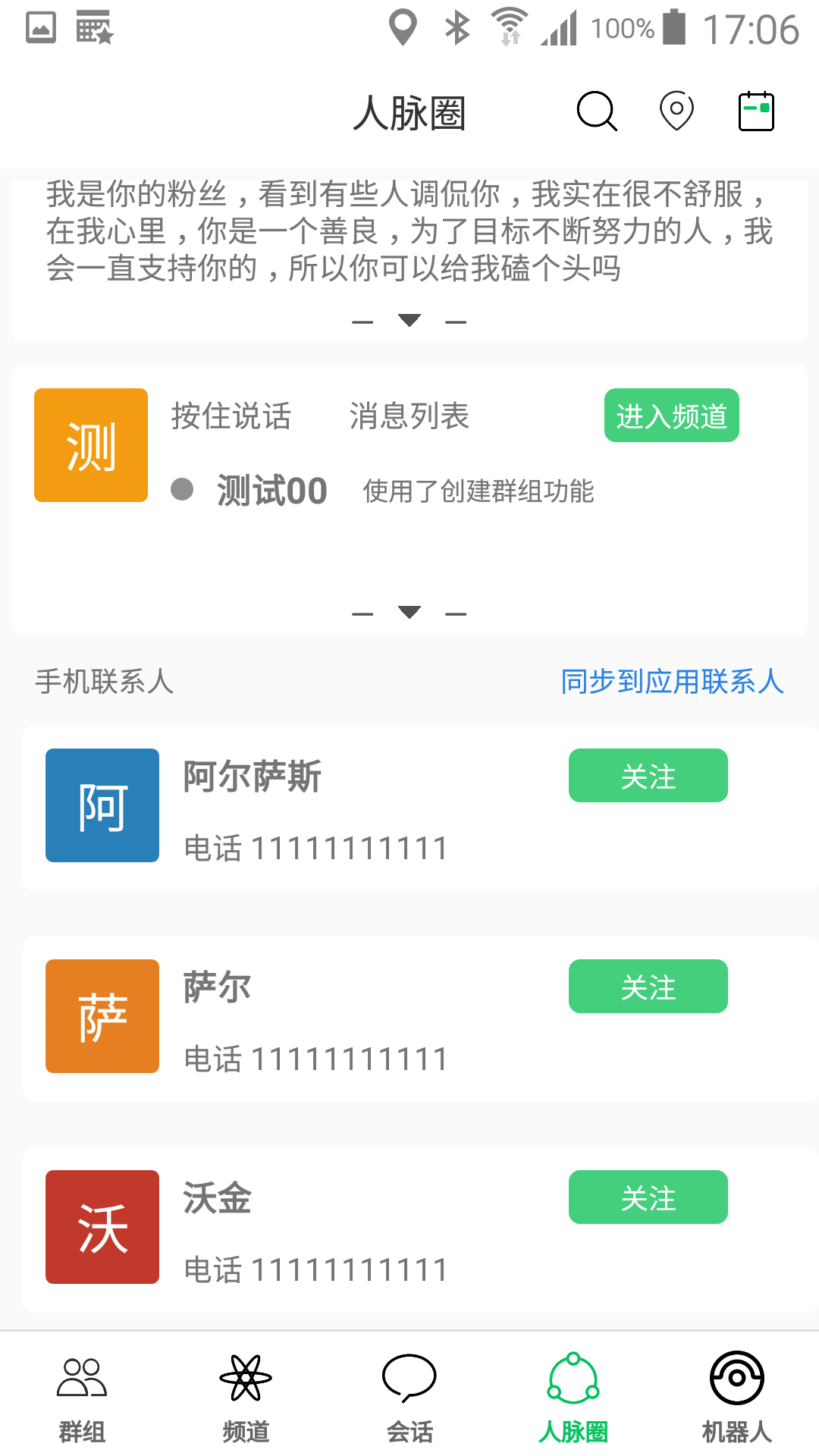Toggle follow status for 沃金
The height and width of the screenshot is (1456, 819).
pyautogui.click(x=648, y=1197)
